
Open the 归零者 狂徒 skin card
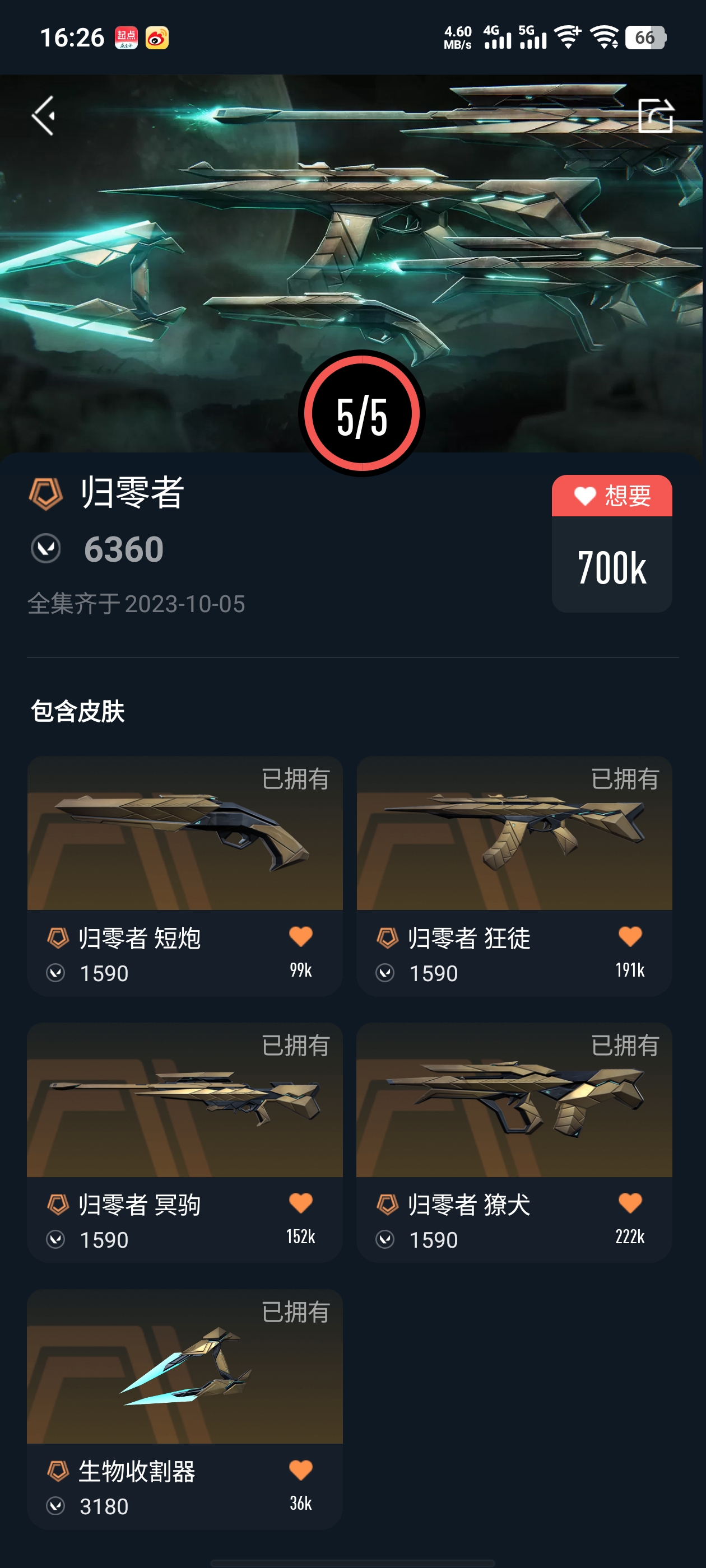(514, 852)
